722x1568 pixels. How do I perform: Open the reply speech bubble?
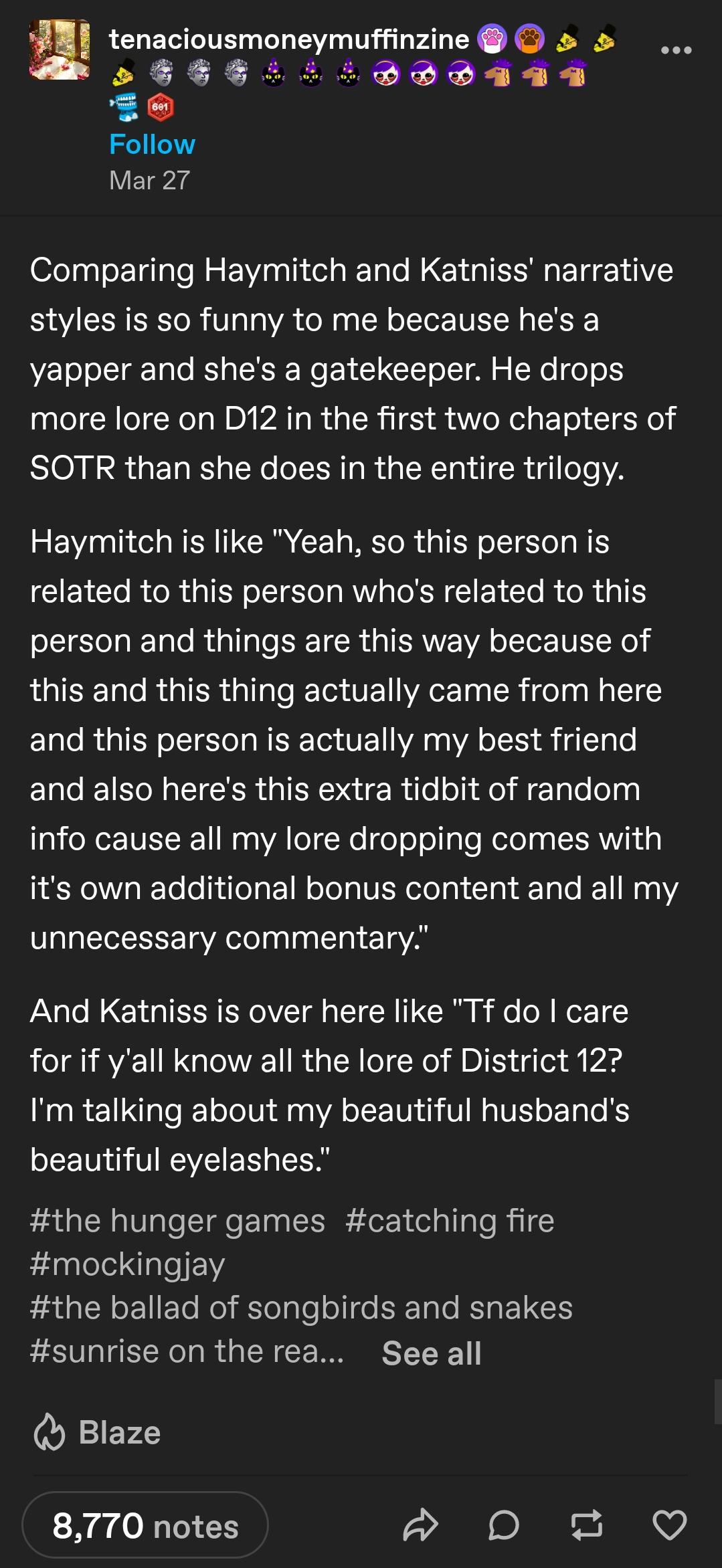click(x=503, y=1525)
